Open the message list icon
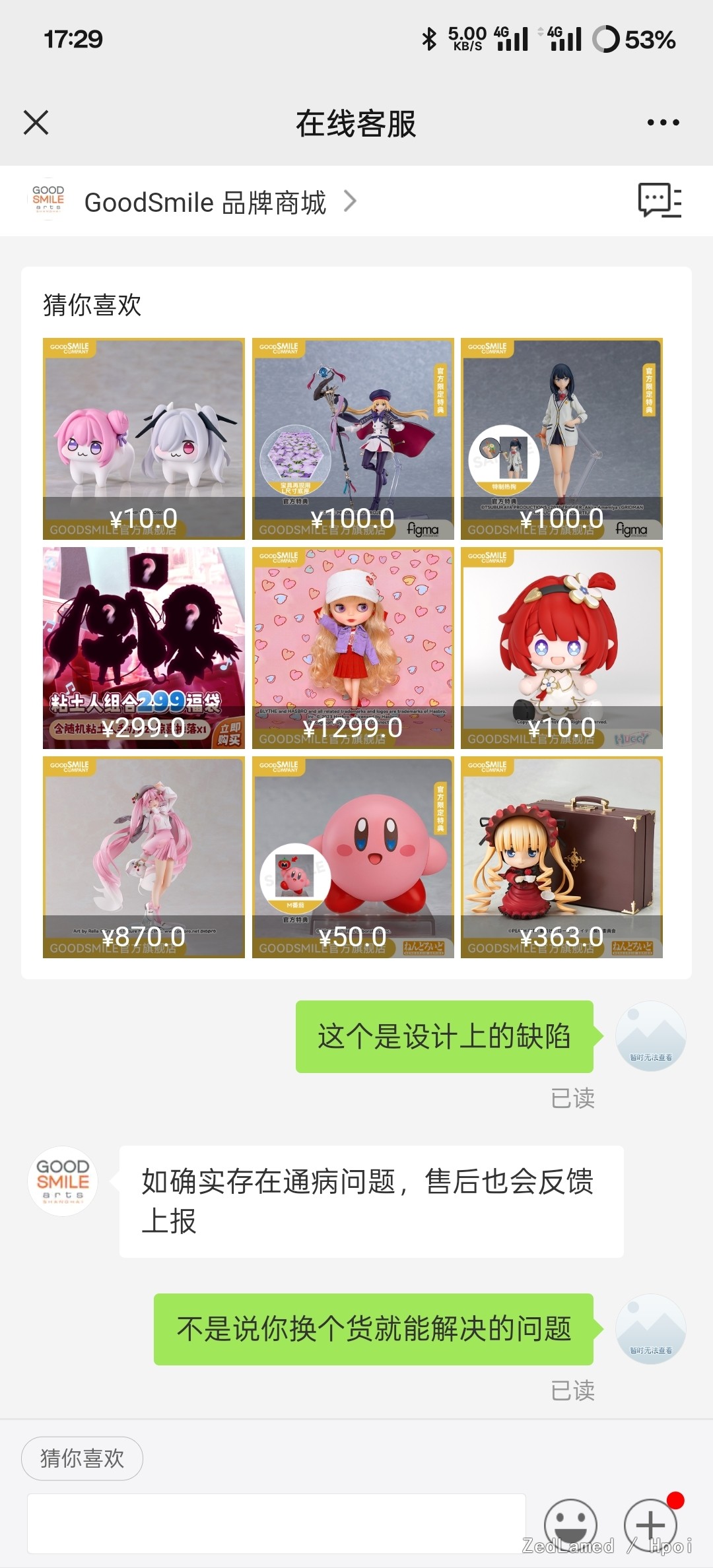 (659, 201)
